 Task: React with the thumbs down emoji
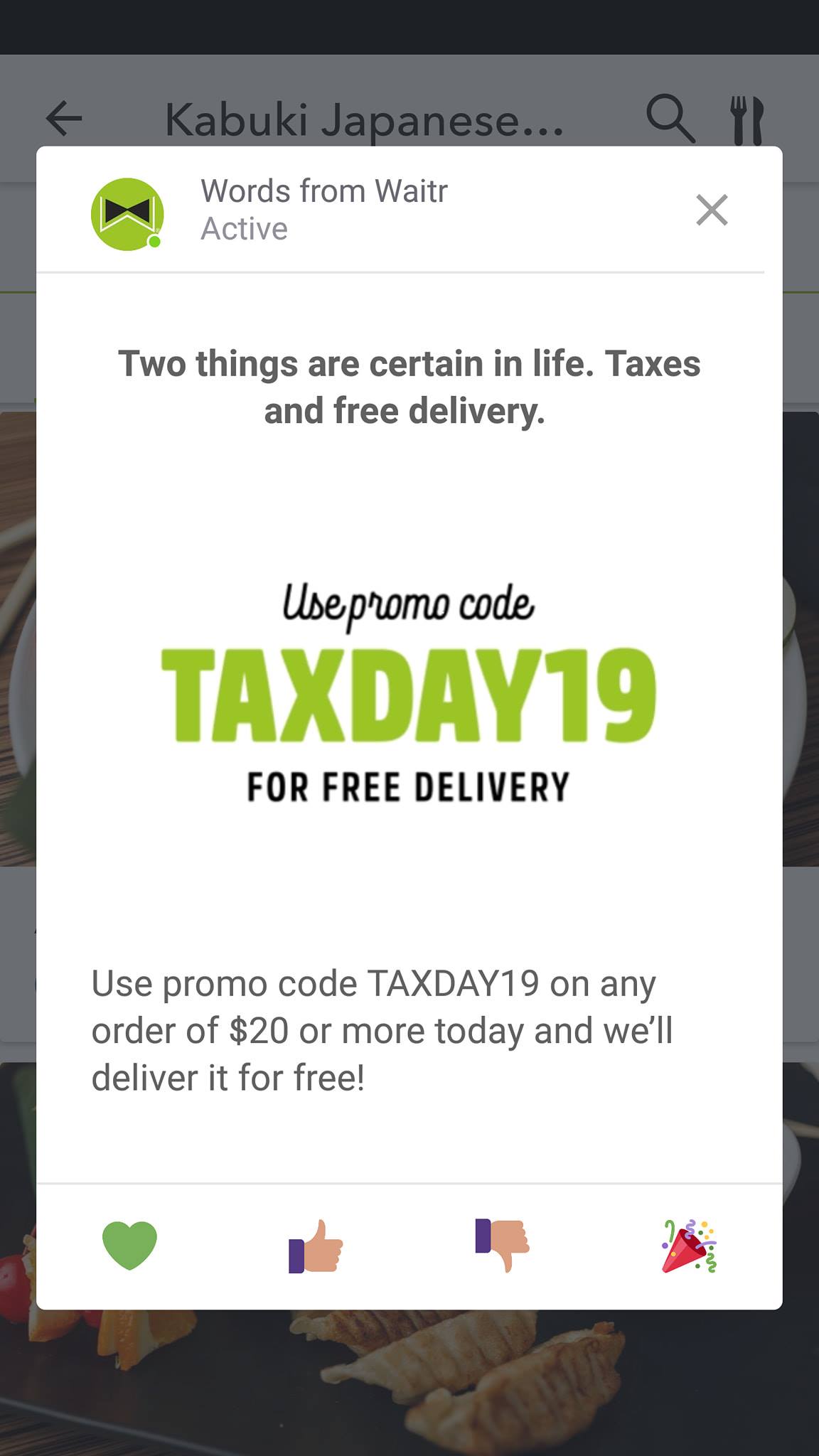click(x=502, y=1245)
